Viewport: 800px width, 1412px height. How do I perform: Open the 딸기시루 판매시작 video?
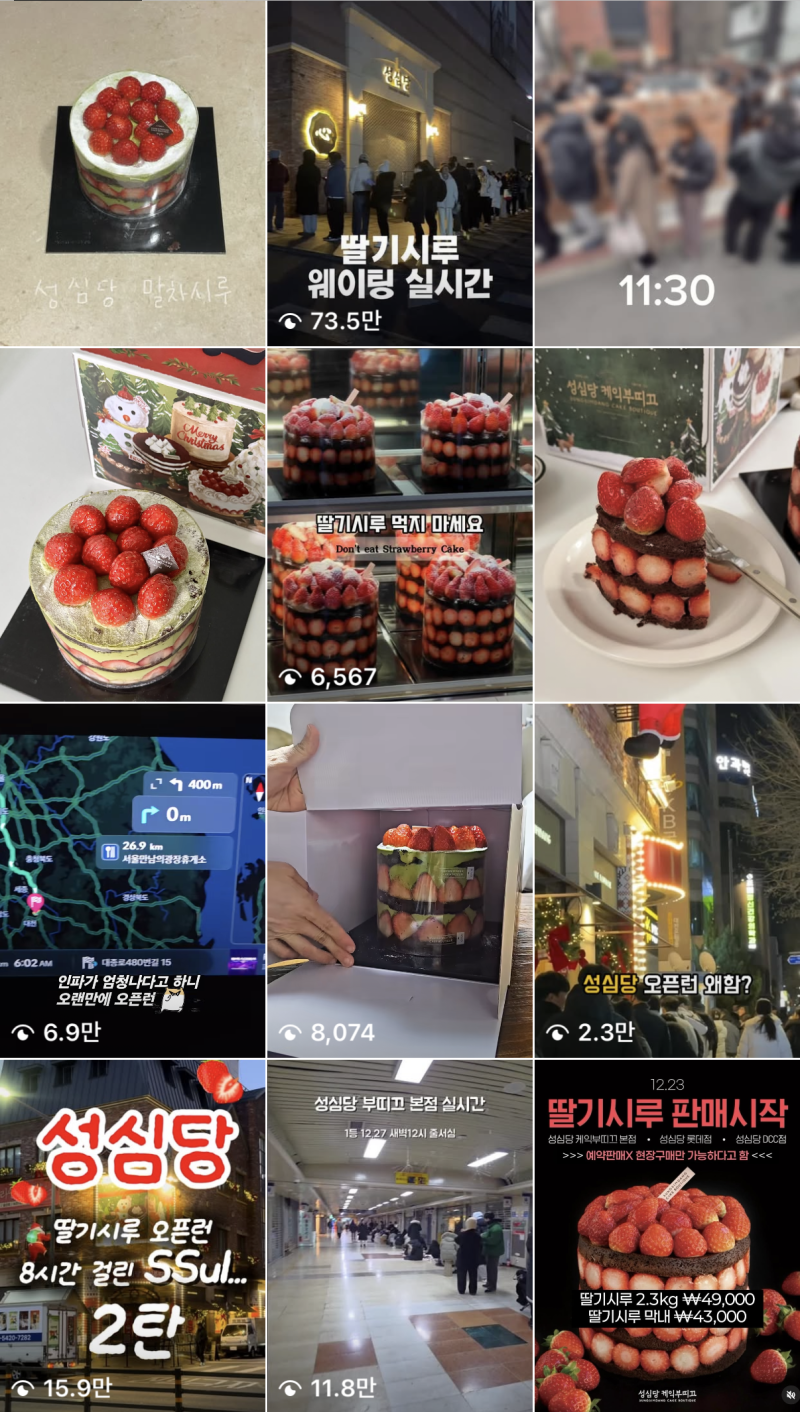tap(667, 1235)
